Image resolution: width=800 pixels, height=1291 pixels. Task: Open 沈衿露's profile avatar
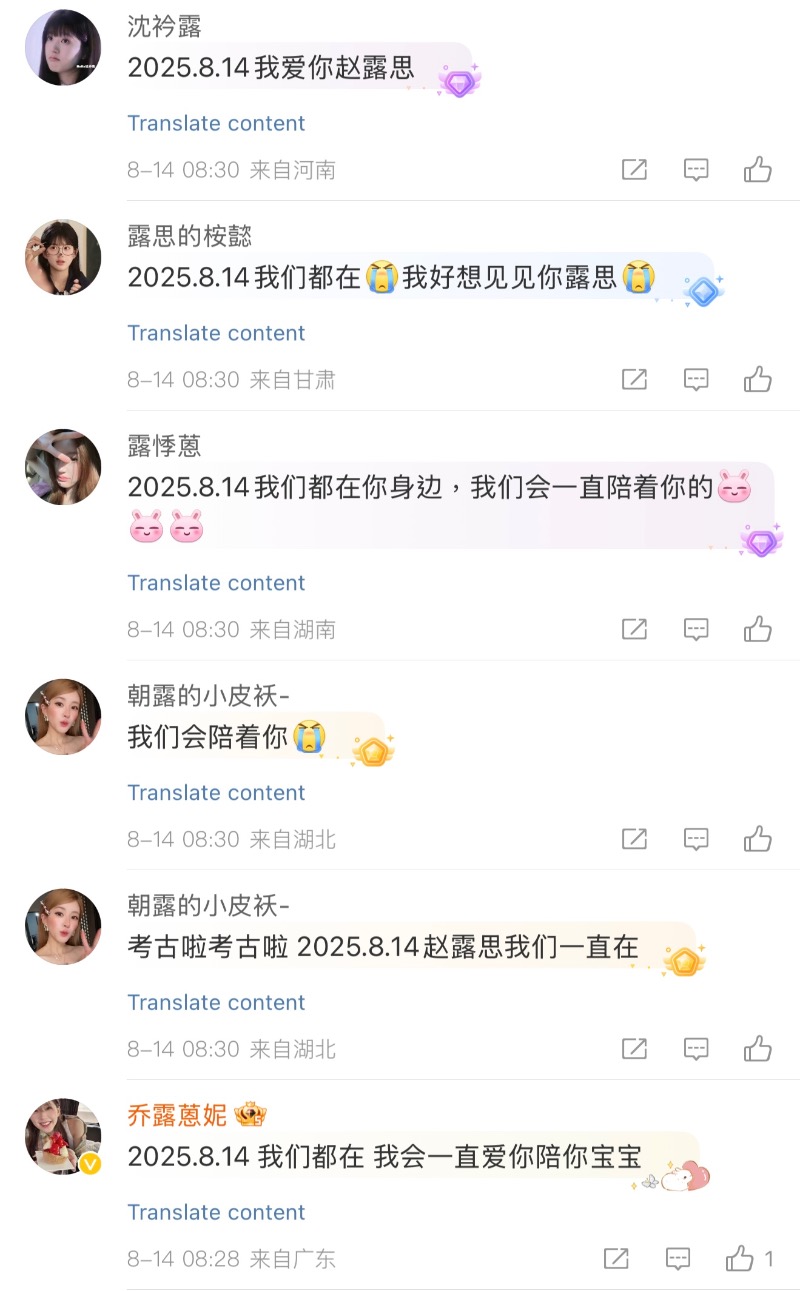(x=63, y=48)
